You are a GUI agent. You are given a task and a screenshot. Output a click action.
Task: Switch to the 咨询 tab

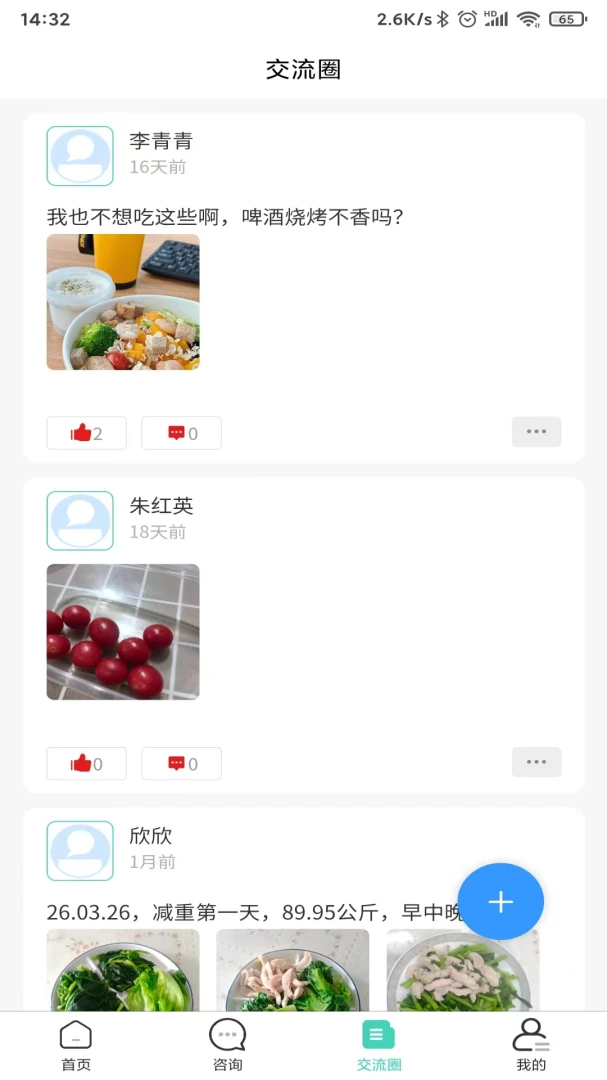(227, 1046)
